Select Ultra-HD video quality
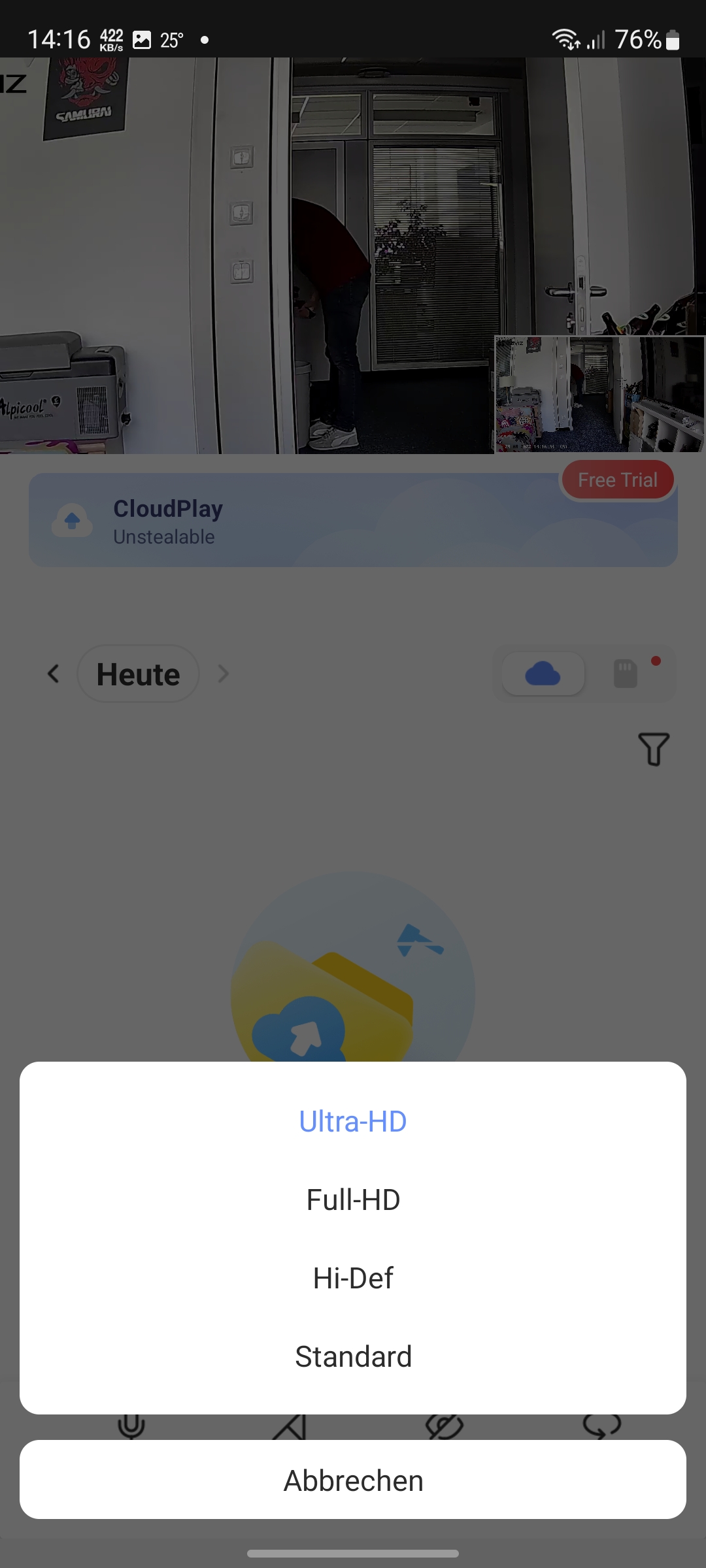The height and width of the screenshot is (1568, 706). tap(353, 1121)
